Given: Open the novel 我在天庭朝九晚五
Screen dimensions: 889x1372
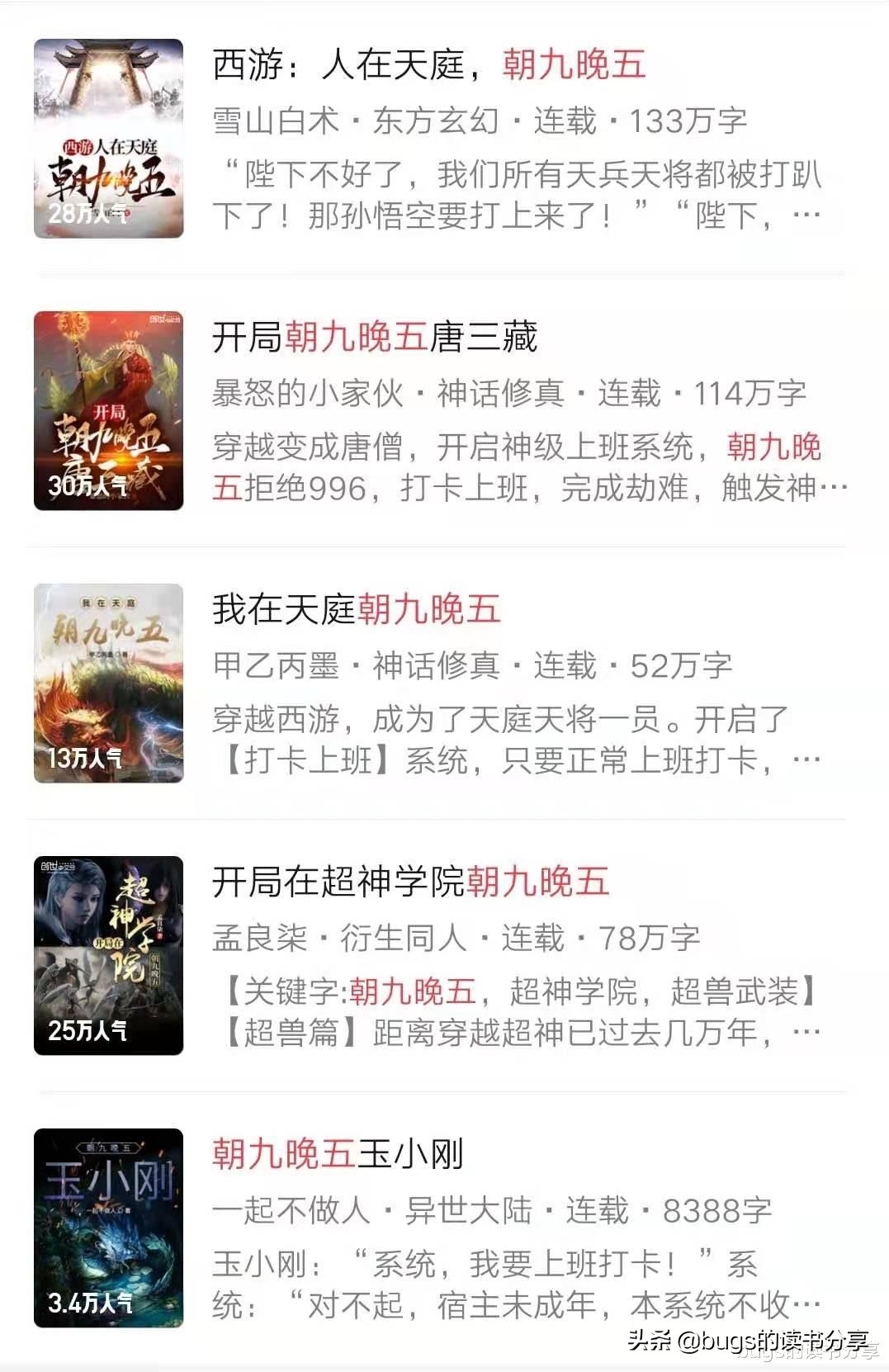Looking at the screenshot, I should [x=355, y=608].
